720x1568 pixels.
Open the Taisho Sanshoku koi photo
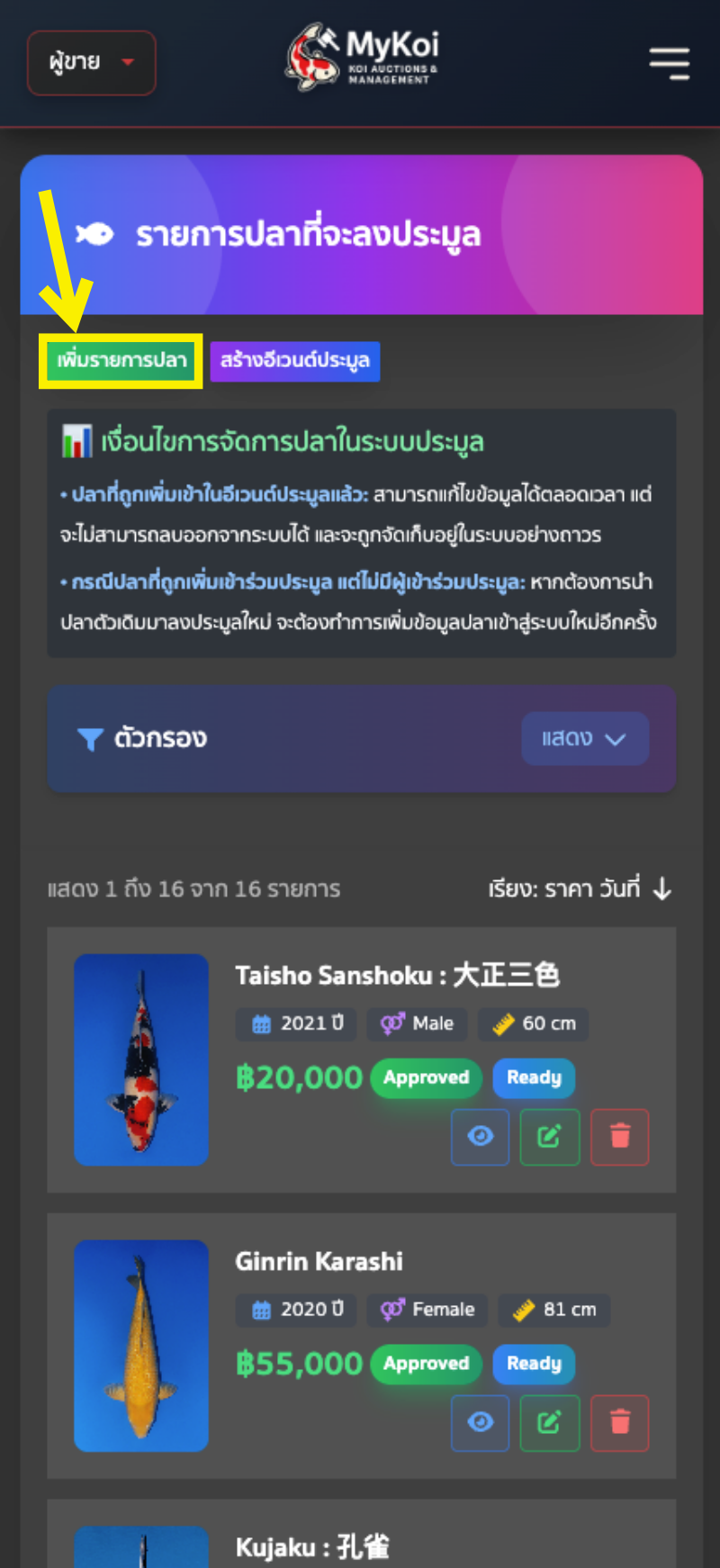(141, 1059)
